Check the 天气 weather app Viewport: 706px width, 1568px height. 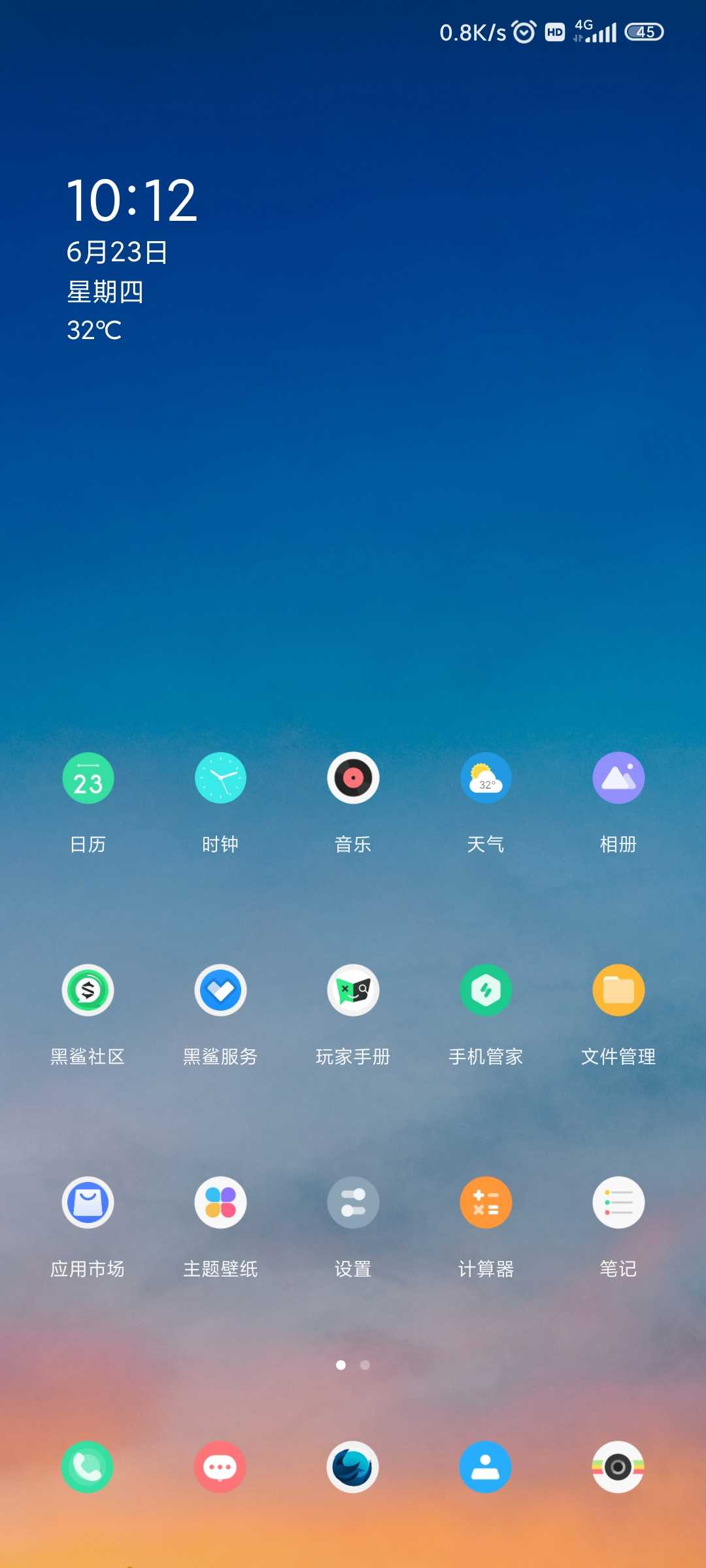[486, 778]
